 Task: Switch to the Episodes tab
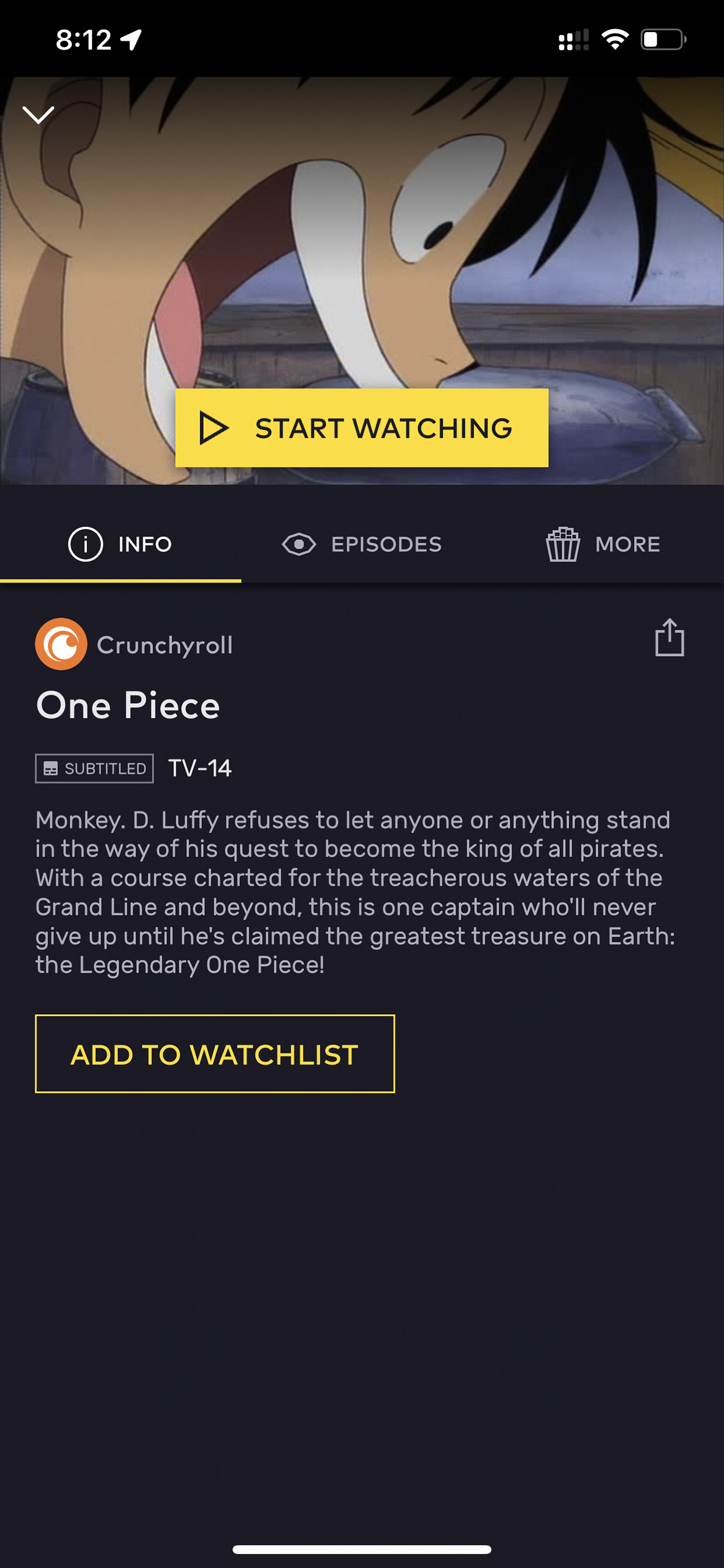[x=361, y=544]
